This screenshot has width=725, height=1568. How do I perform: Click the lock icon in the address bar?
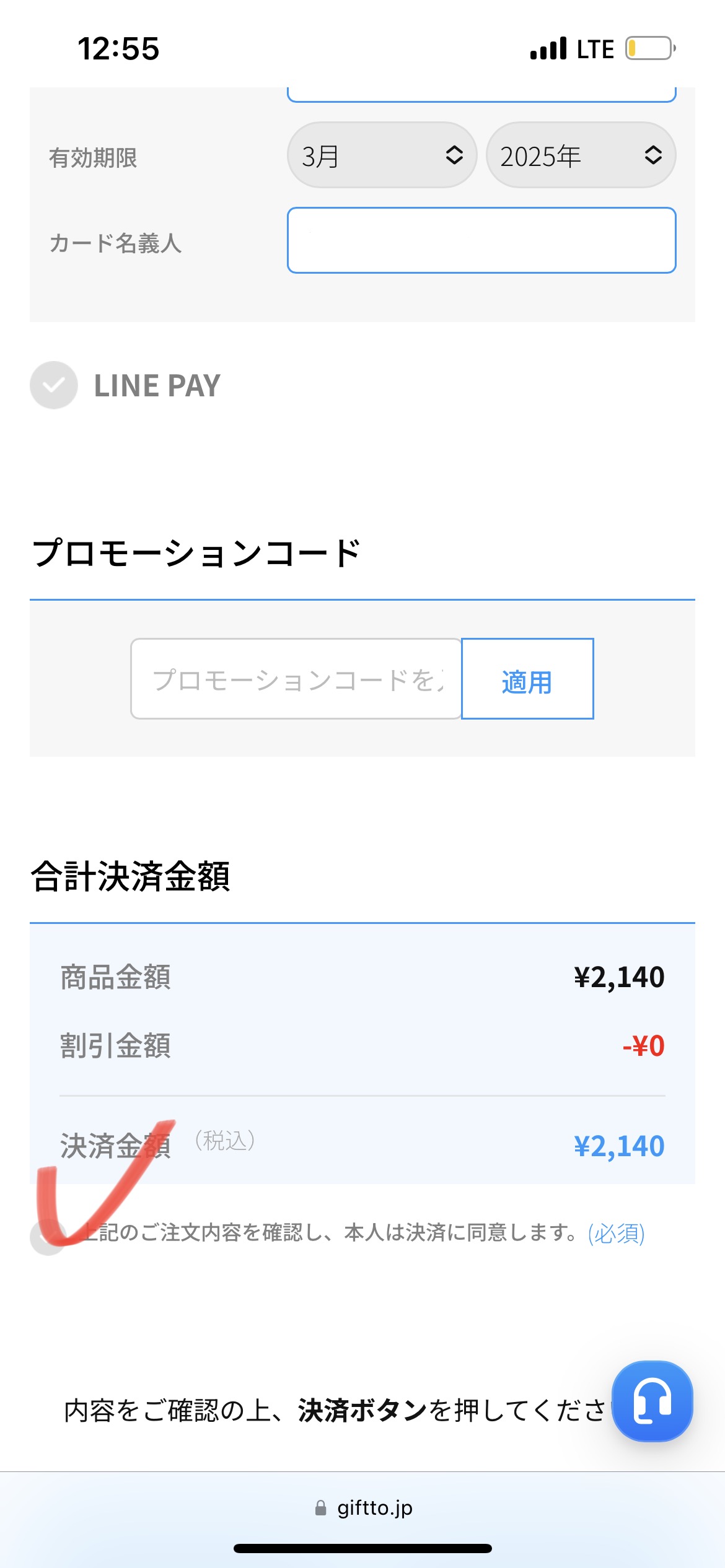pyautogui.click(x=320, y=1507)
